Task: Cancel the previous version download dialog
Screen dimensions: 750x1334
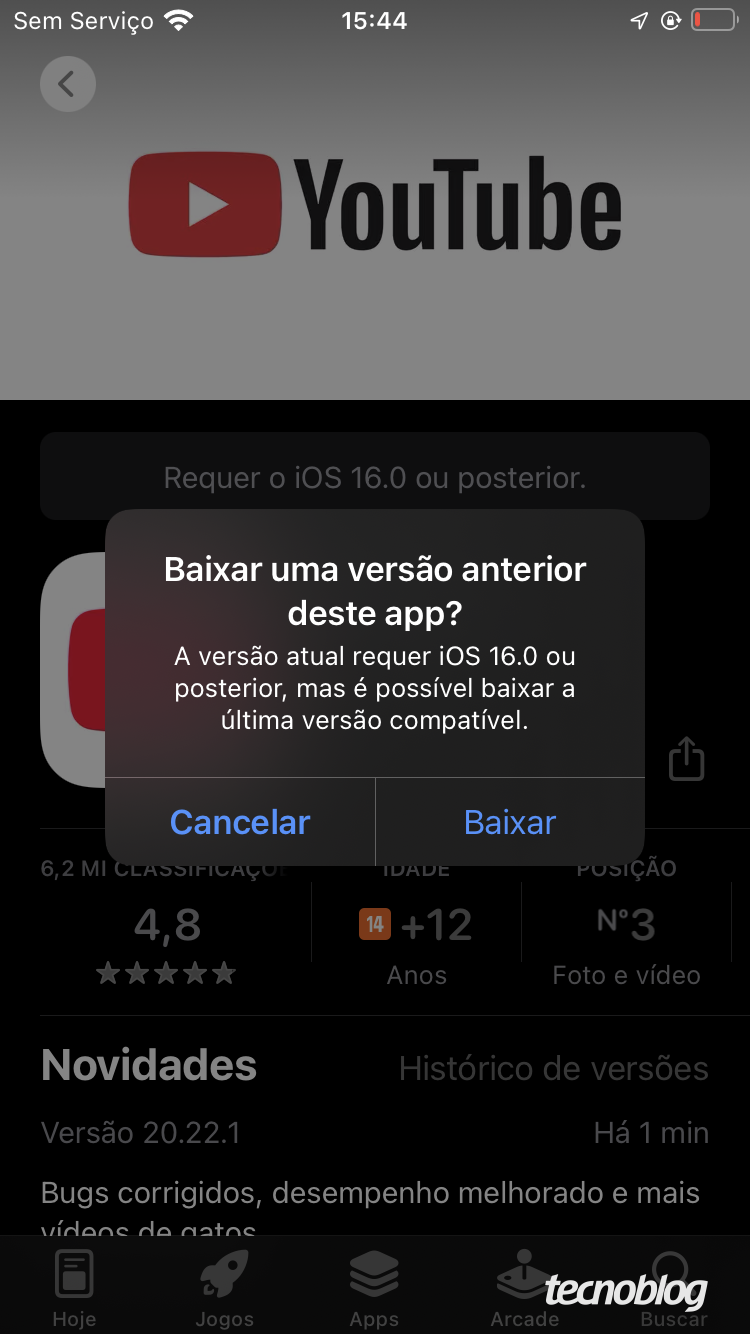Action: click(240, 822)
